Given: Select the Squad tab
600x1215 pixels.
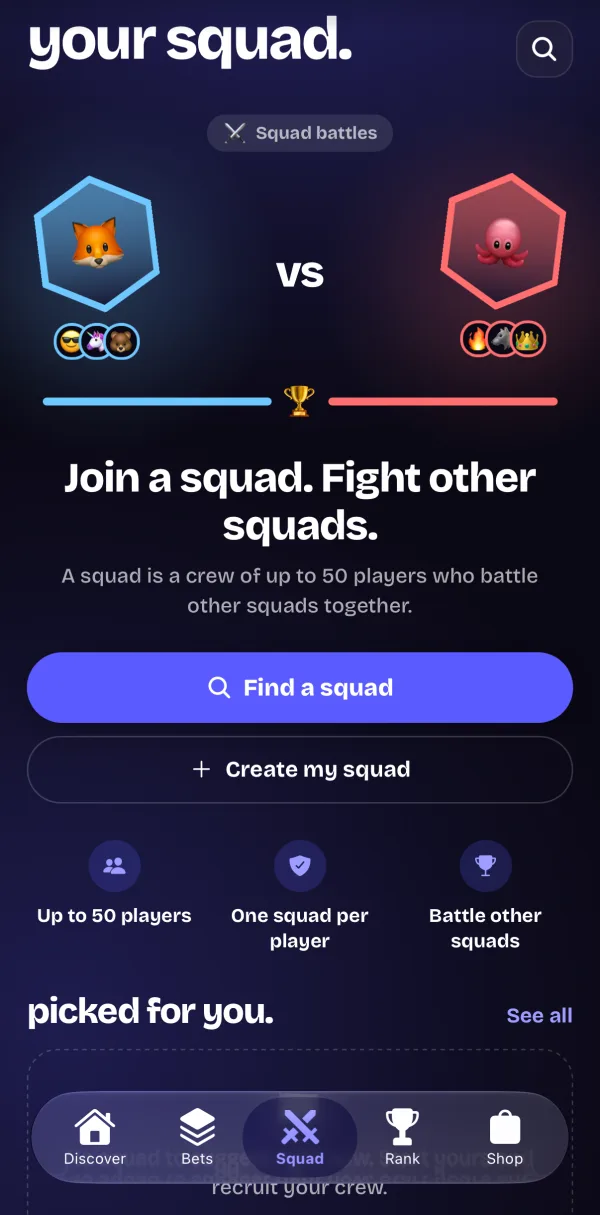Looking at the screenshot, I should pyautogui.click(x=300, y=1138).
